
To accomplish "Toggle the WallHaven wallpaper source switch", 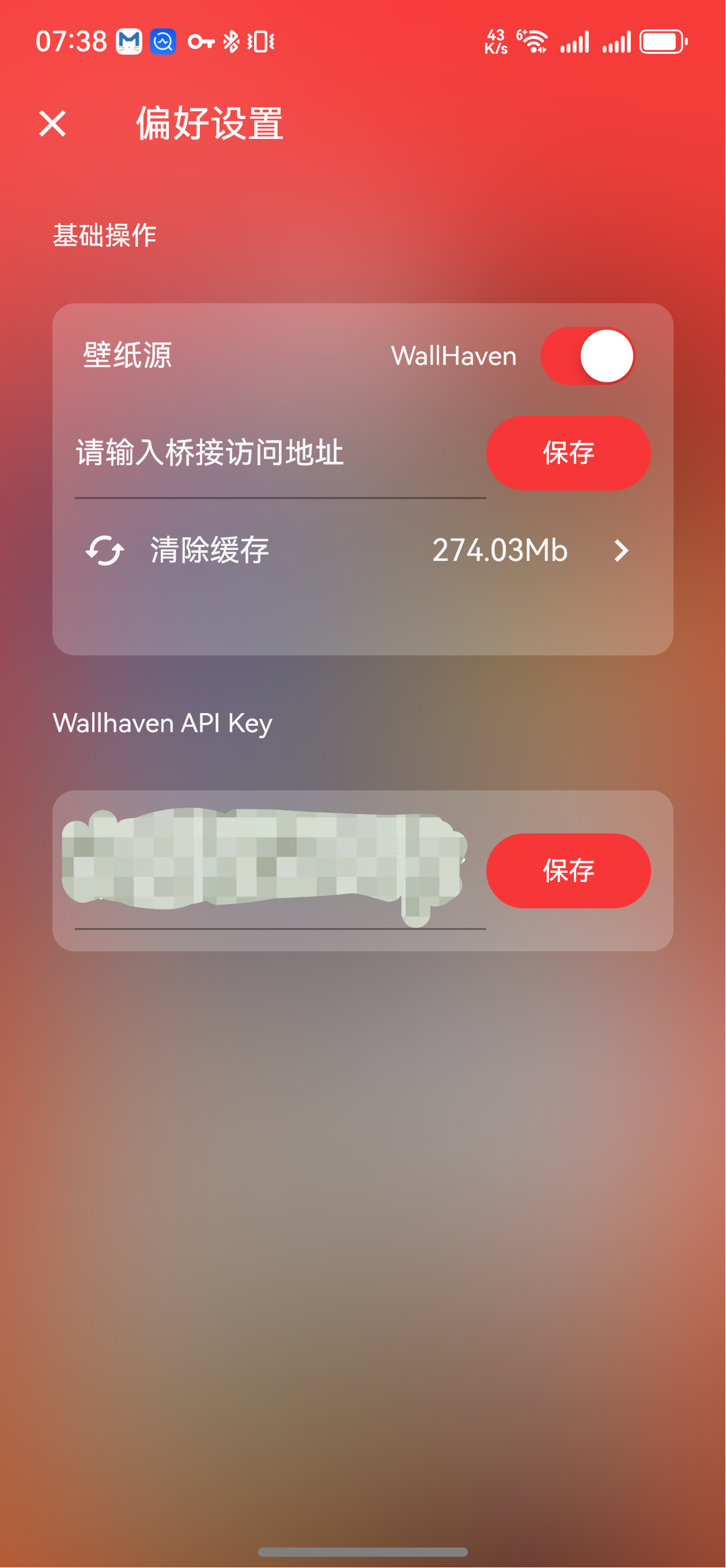I will click(x=587, y=356).
